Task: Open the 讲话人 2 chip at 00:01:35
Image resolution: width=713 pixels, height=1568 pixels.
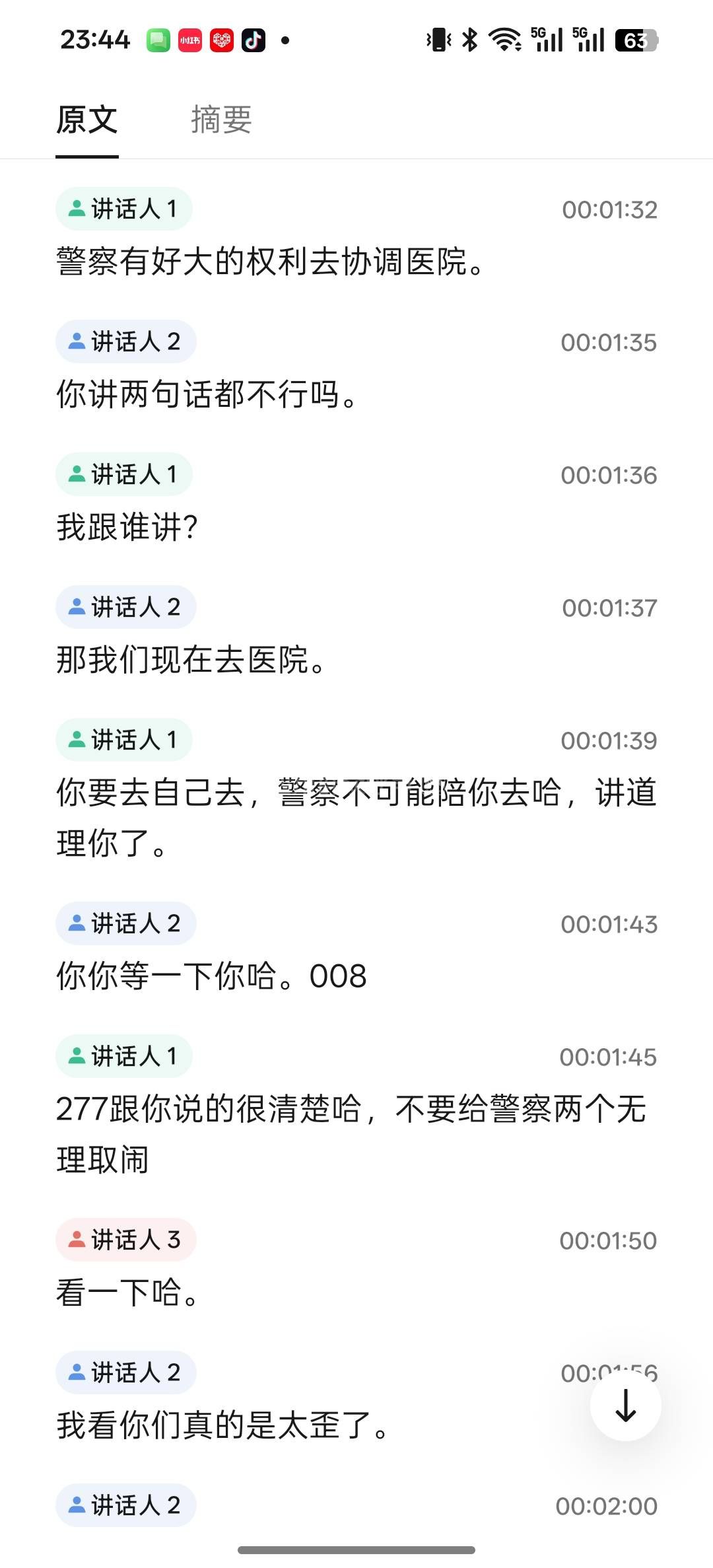Action: [x=125, y=341]
